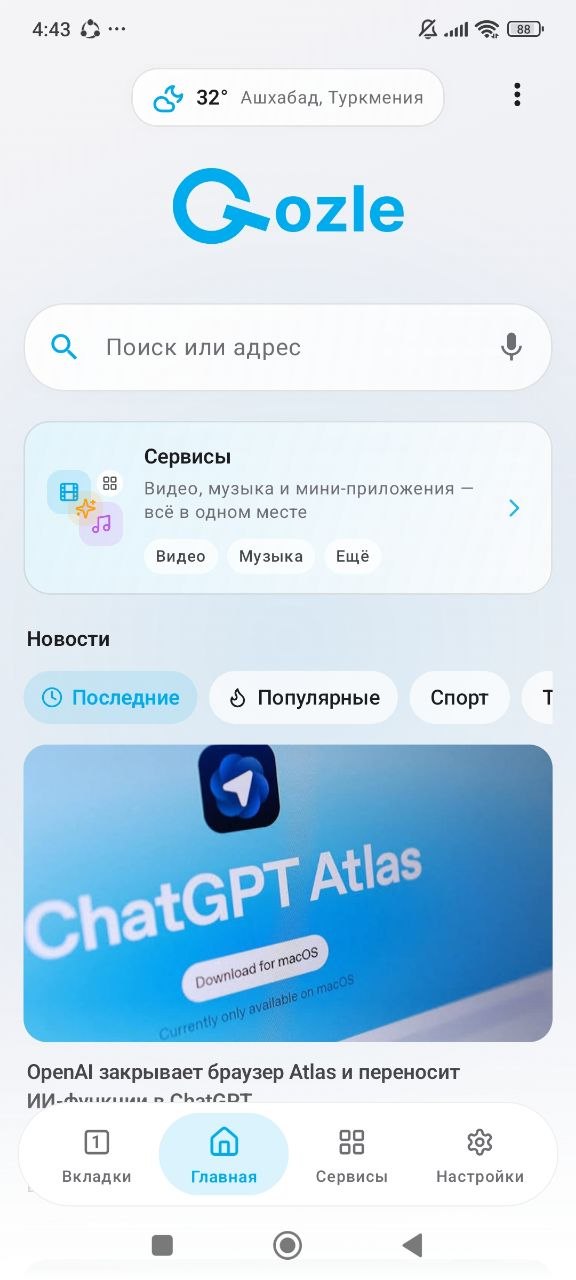Switch to Популярные news filter
The width and height of the screenshot is (576, 1280).
pos(303,697)
